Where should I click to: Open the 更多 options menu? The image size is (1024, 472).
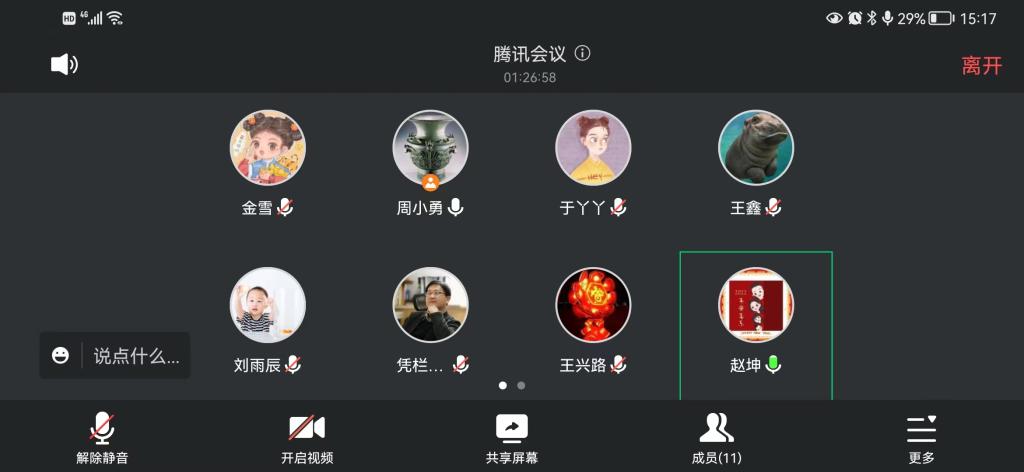[921, 437]
